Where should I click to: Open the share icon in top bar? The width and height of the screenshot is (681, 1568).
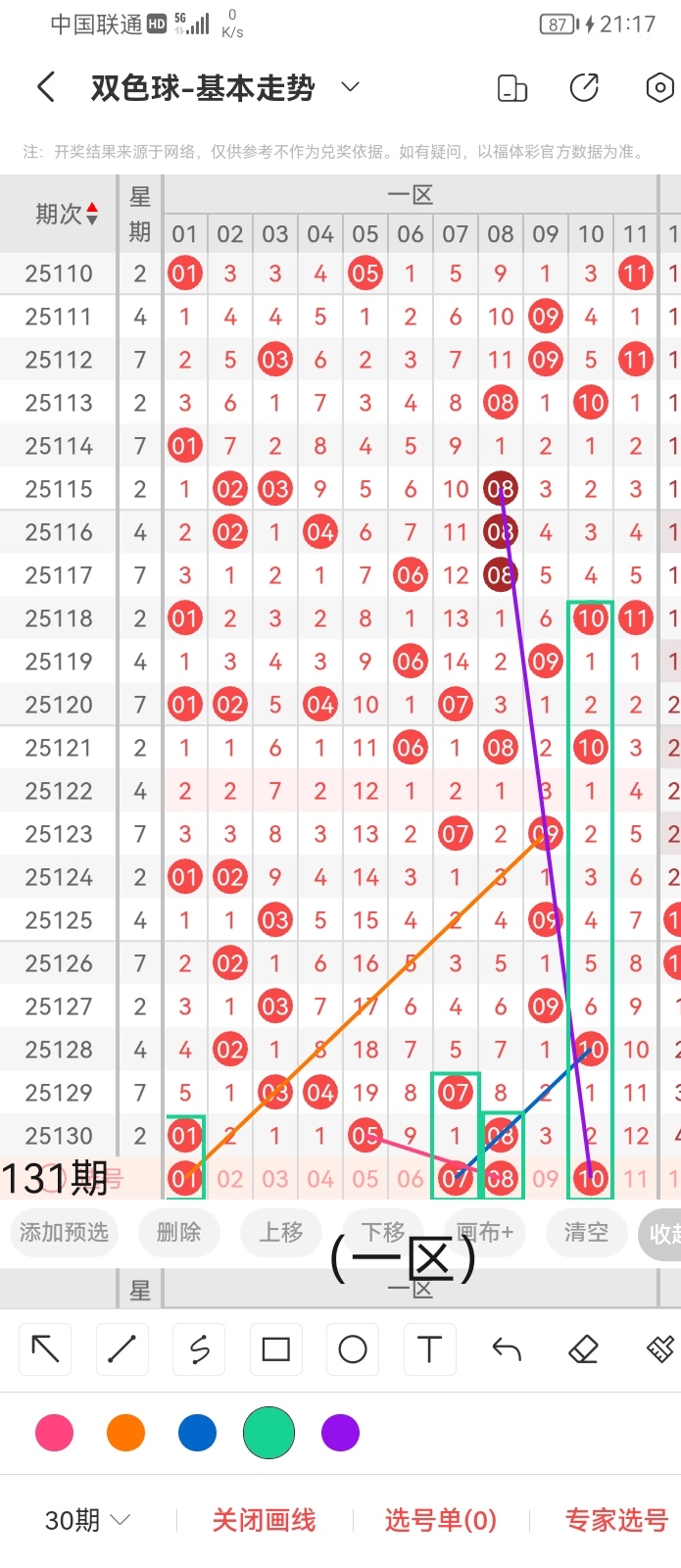point(584,88)
